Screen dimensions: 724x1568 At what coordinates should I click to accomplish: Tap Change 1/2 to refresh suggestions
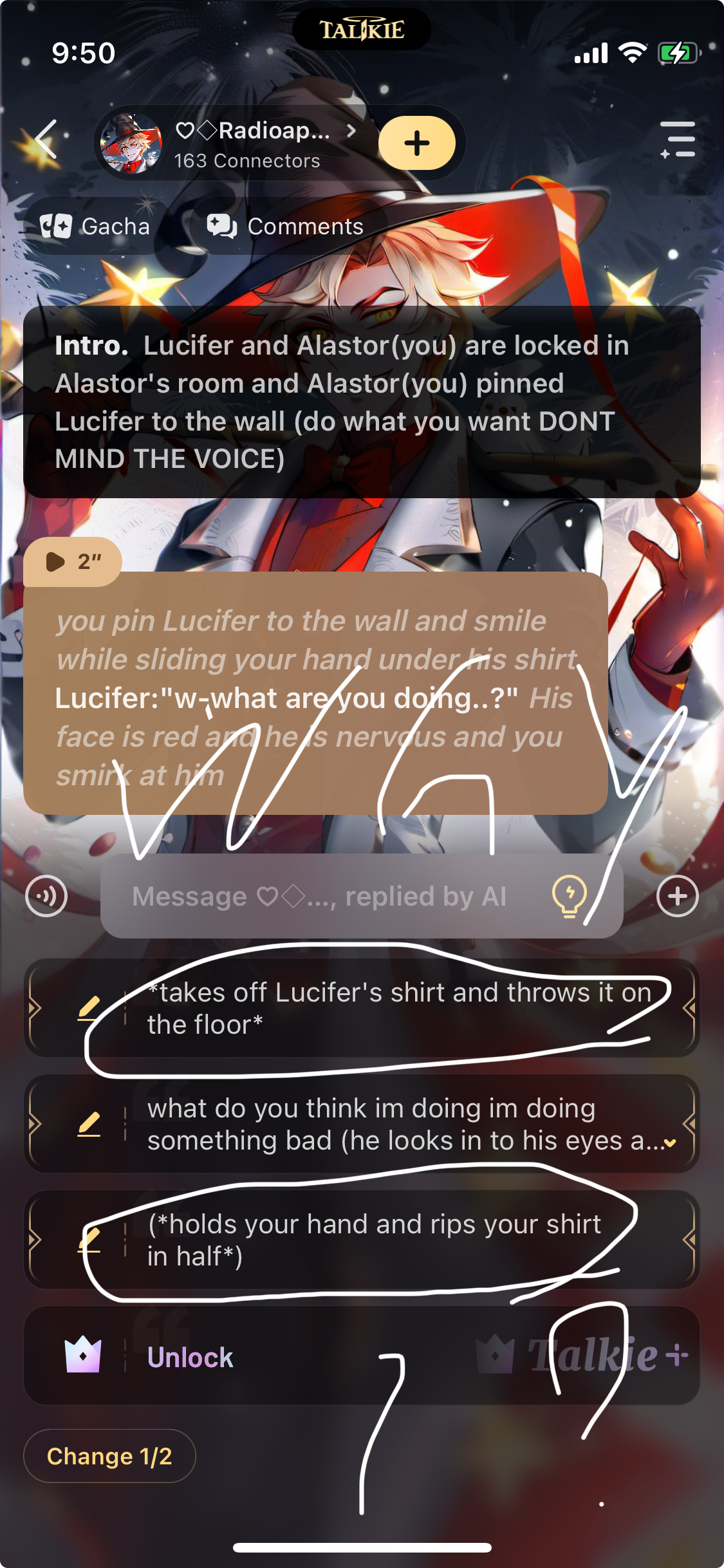click(x=109, y=1456)
